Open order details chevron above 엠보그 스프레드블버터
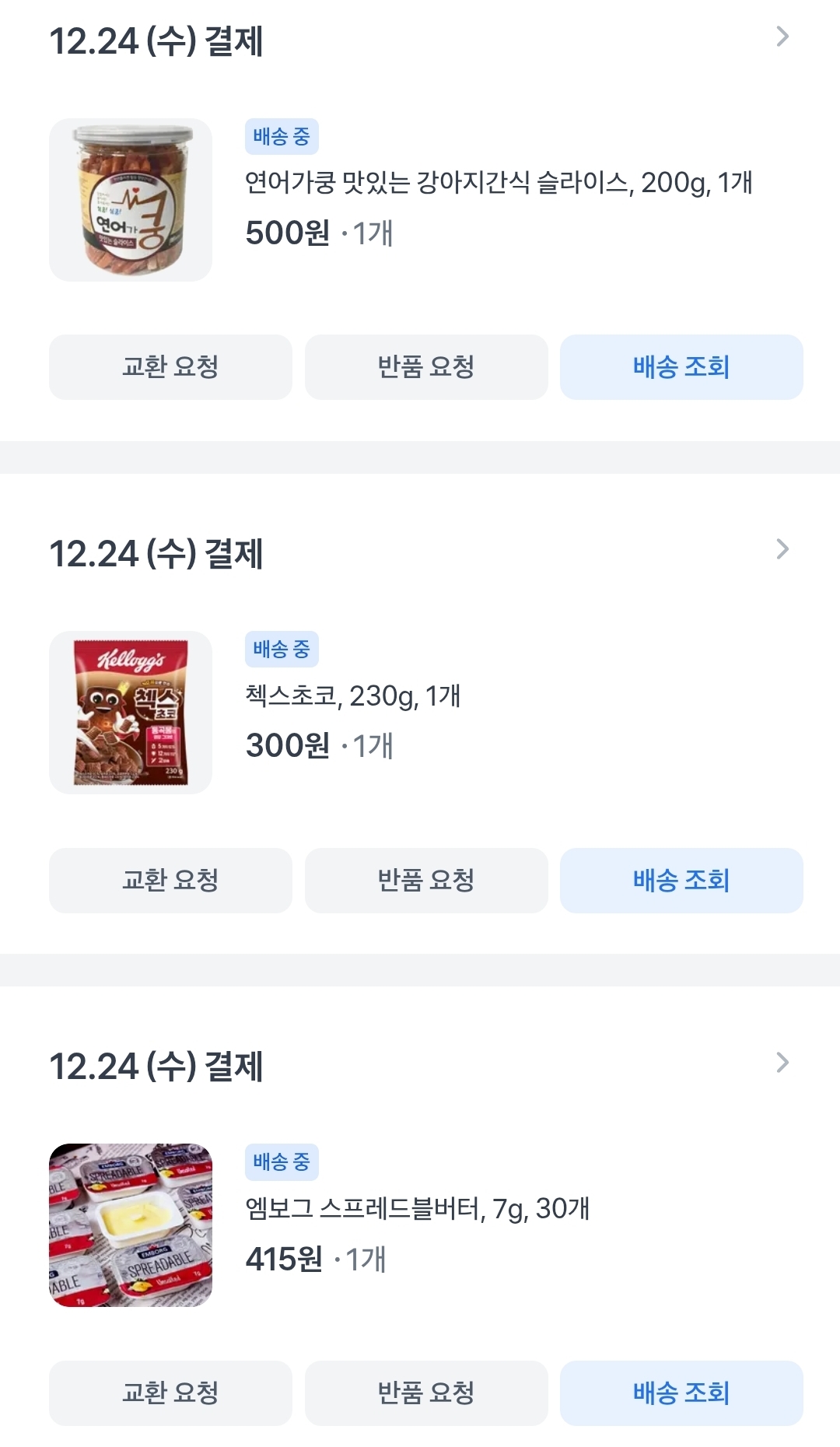Viewport: 840px width, 1447px height. [x=782, y=1063]
